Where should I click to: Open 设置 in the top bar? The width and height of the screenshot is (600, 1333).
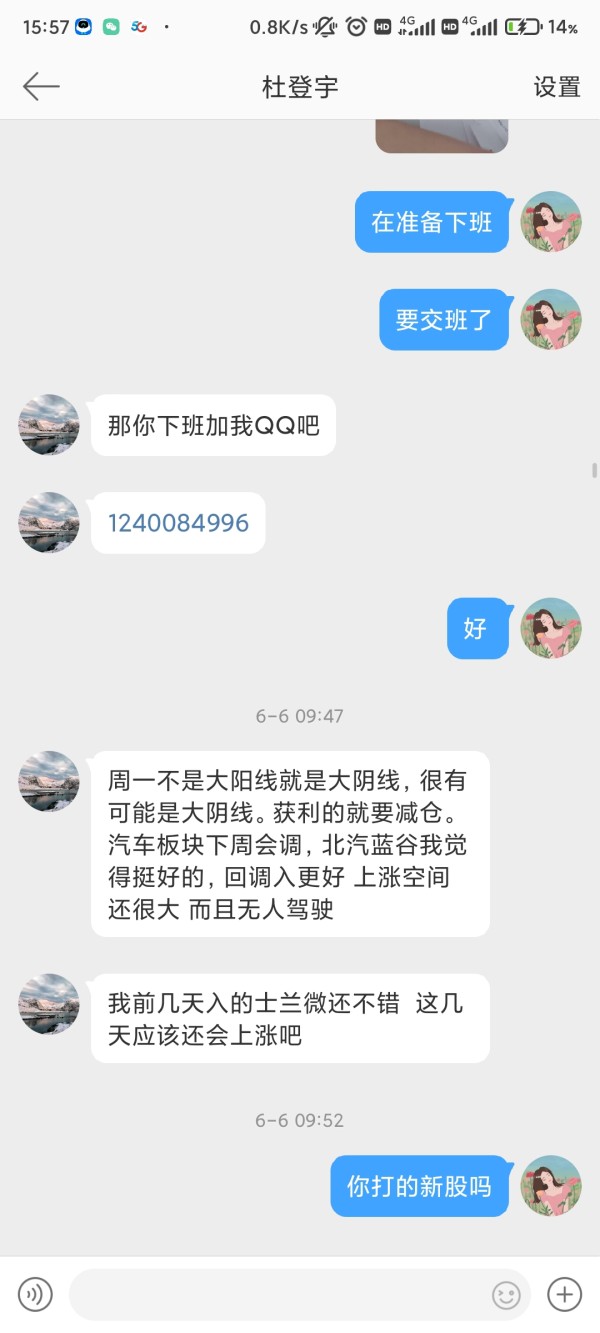(557, 87)
